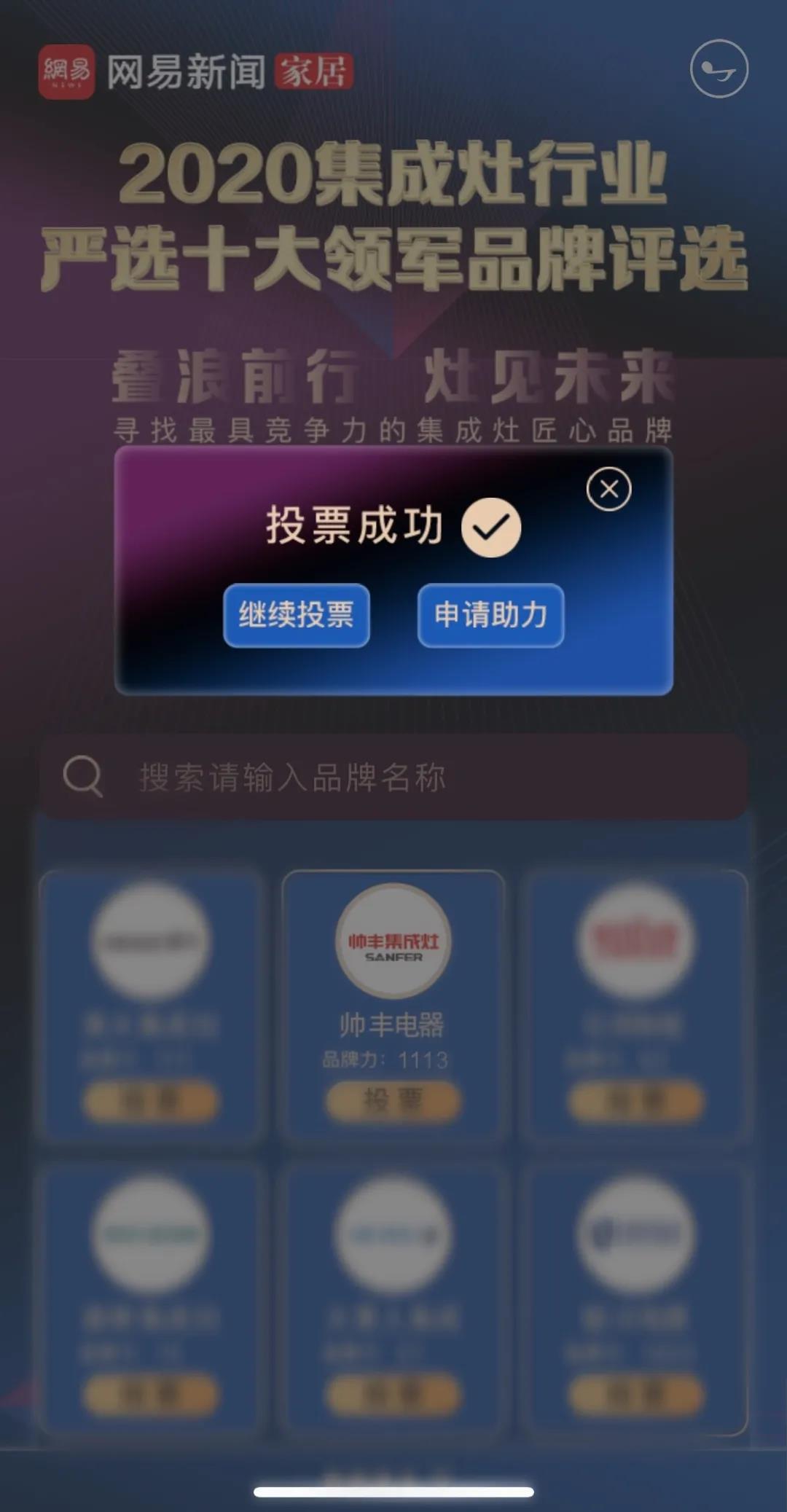
Task: Tap the 申请助力 button
Action: tap(490, 615)
